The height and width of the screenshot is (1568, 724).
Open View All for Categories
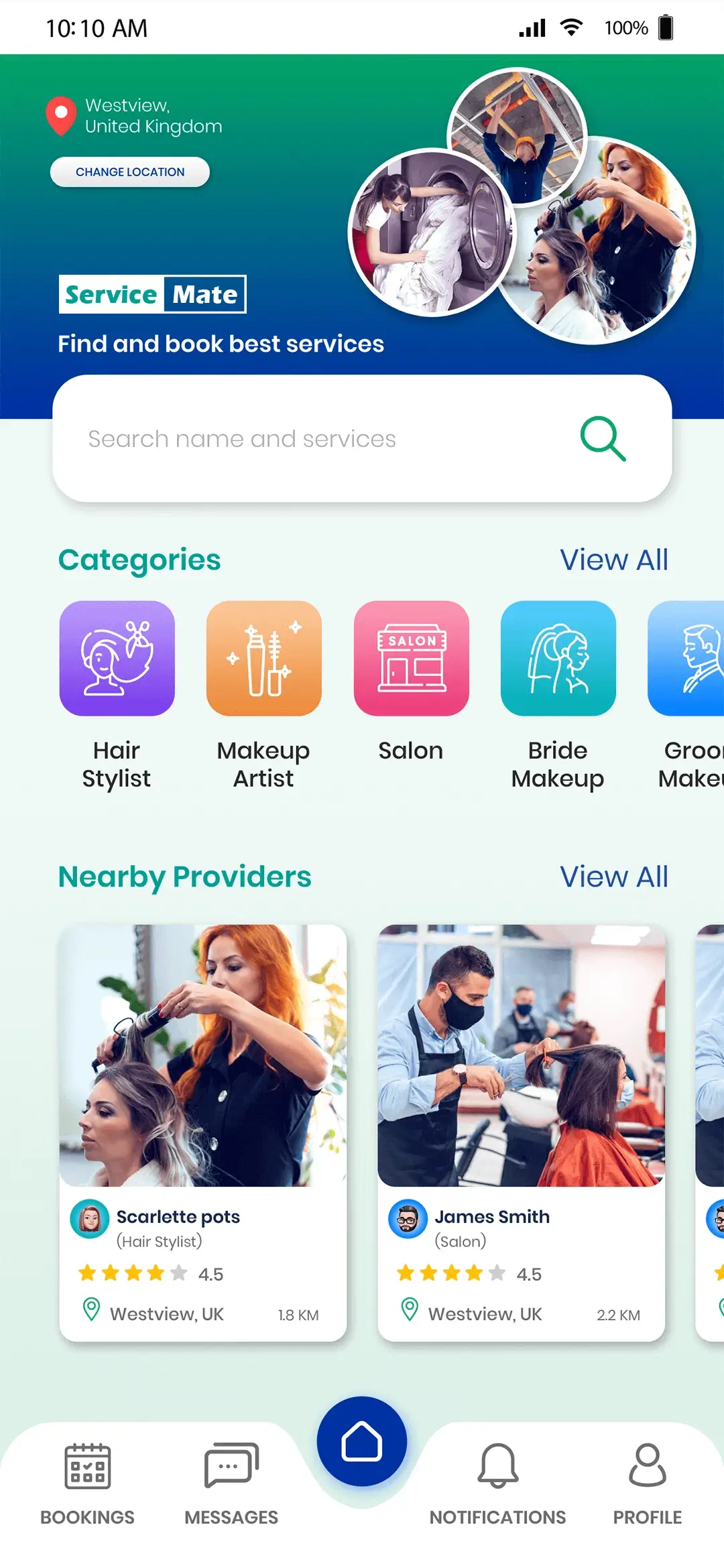click(613, 559)
